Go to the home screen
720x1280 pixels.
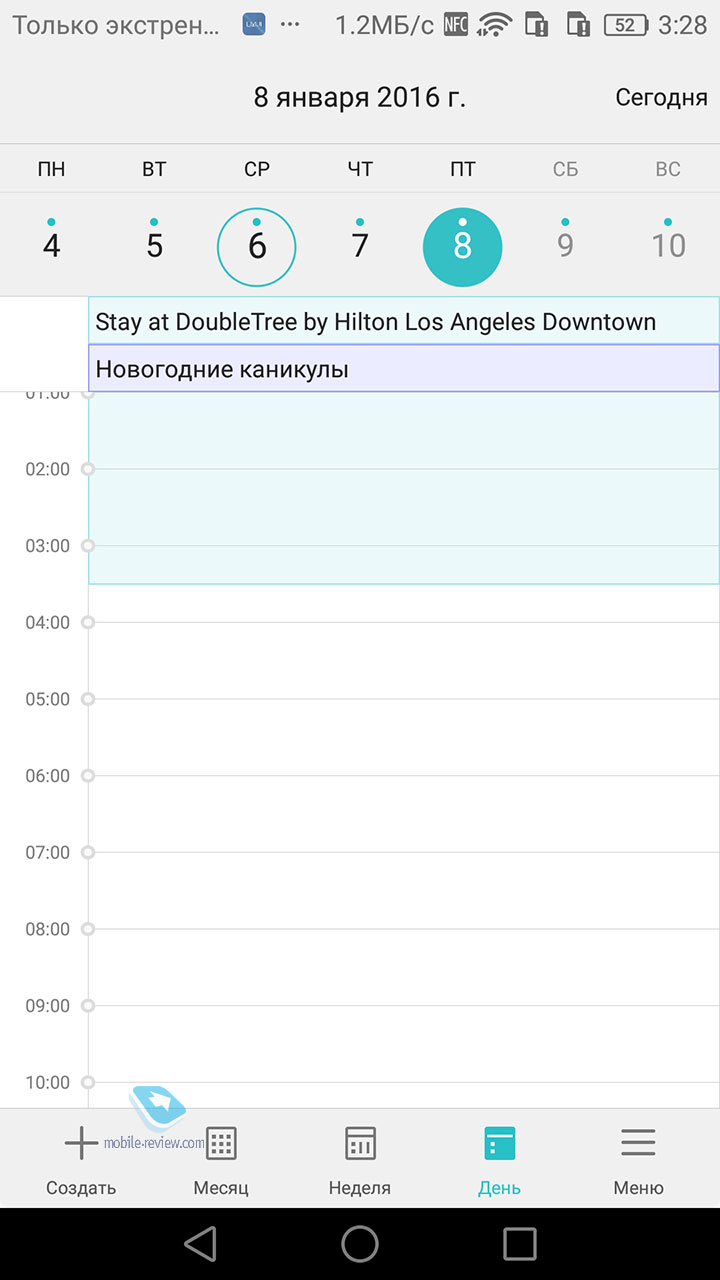[x=360, y=1244]
